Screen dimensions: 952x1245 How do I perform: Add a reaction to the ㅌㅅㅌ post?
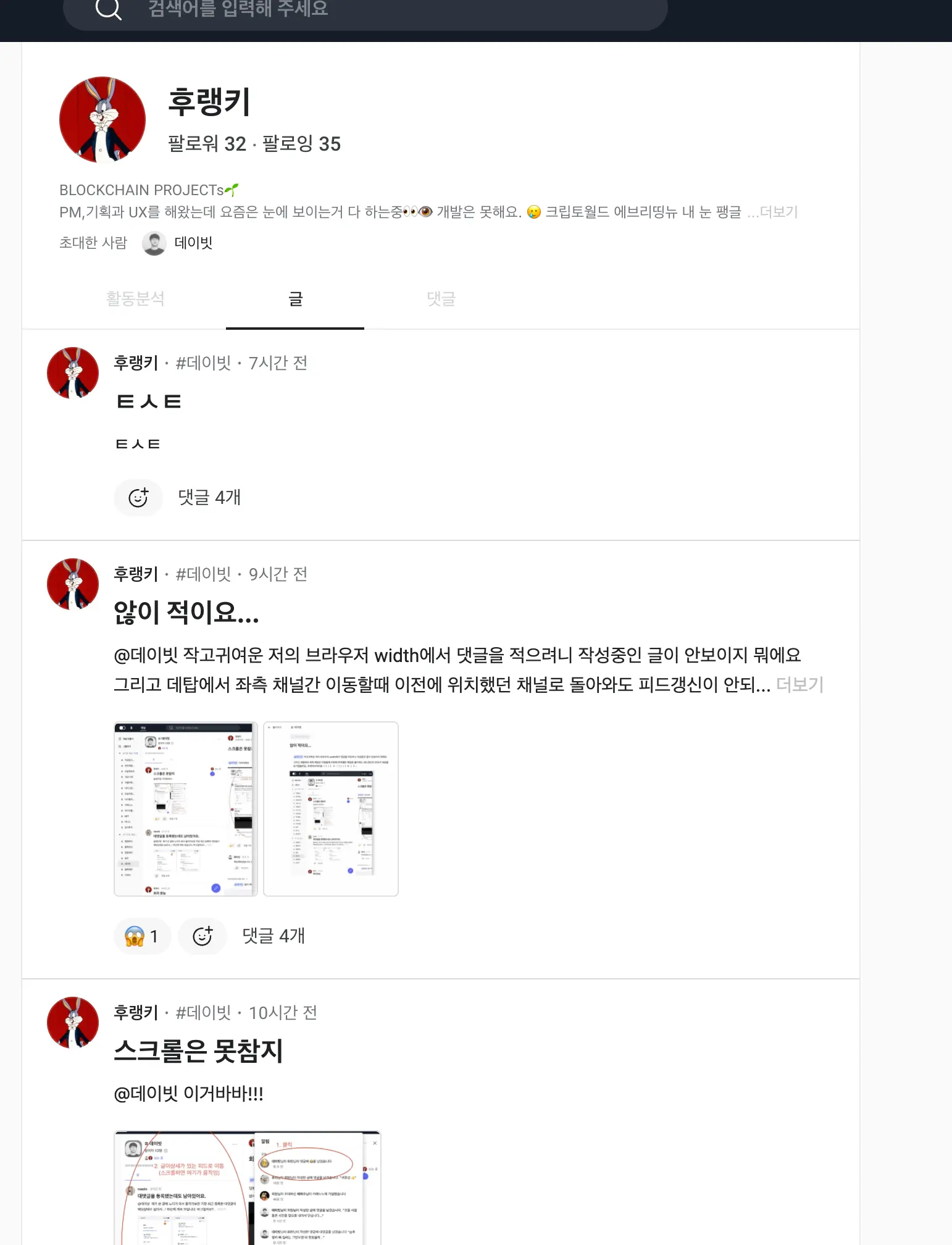(x=138, y=497)
